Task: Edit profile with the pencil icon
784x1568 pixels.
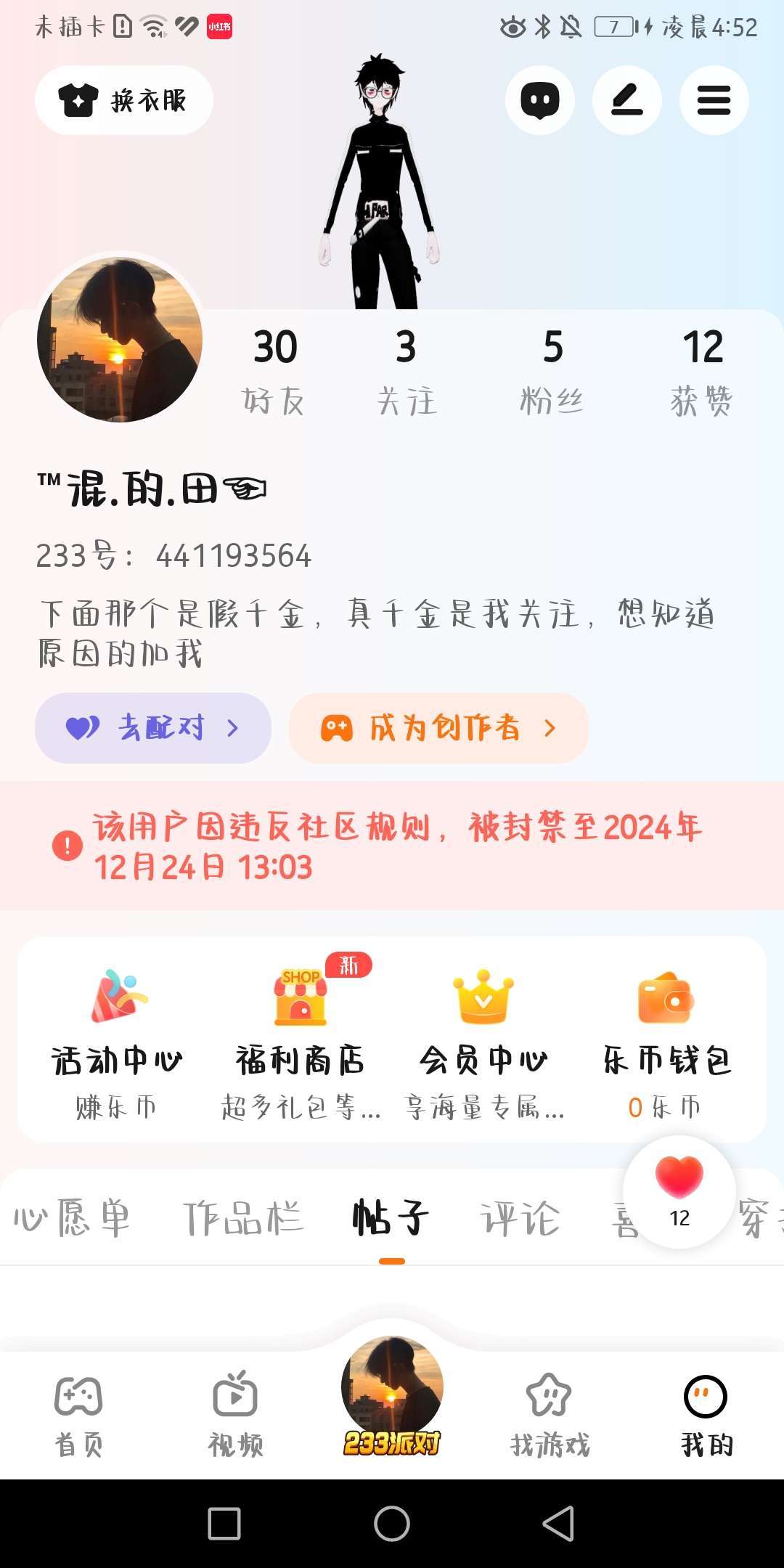Action: [627, 100]
